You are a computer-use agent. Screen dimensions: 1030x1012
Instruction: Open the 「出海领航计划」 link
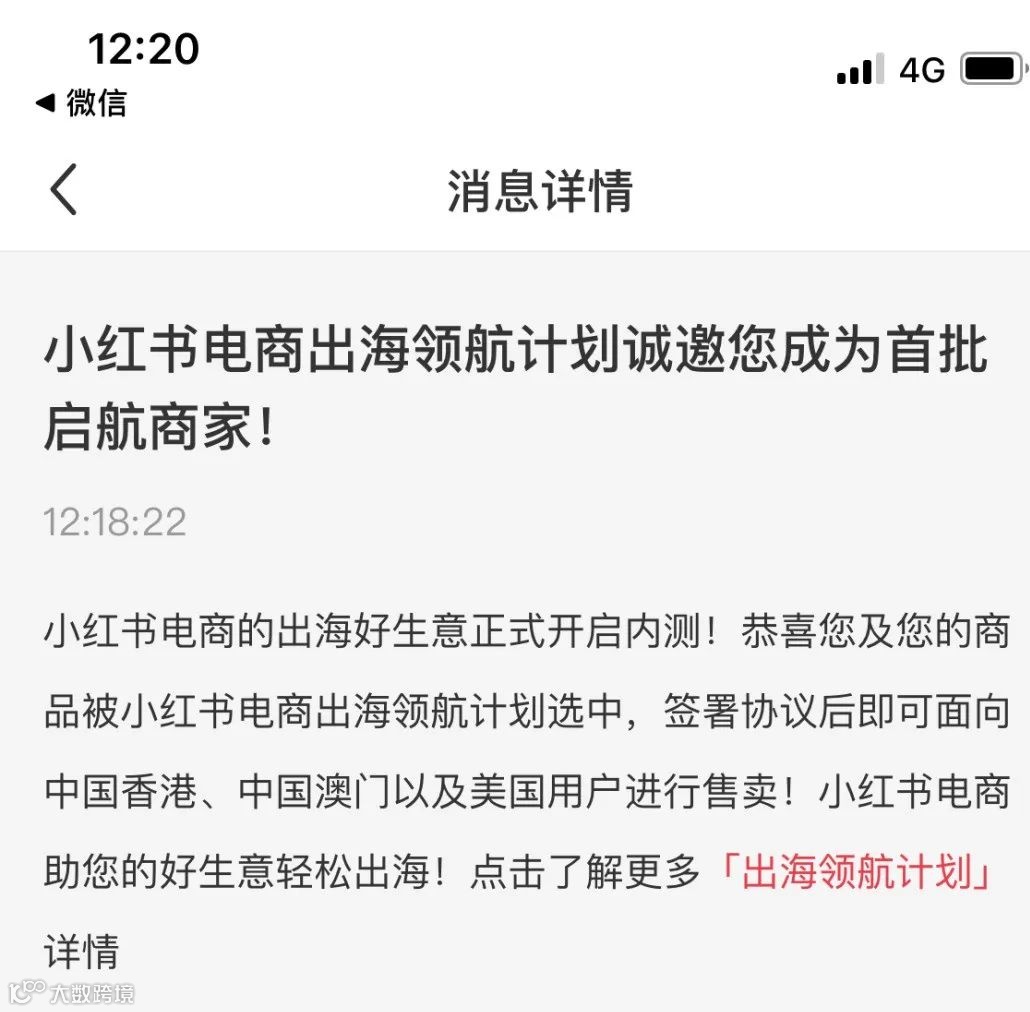[857, 872]
